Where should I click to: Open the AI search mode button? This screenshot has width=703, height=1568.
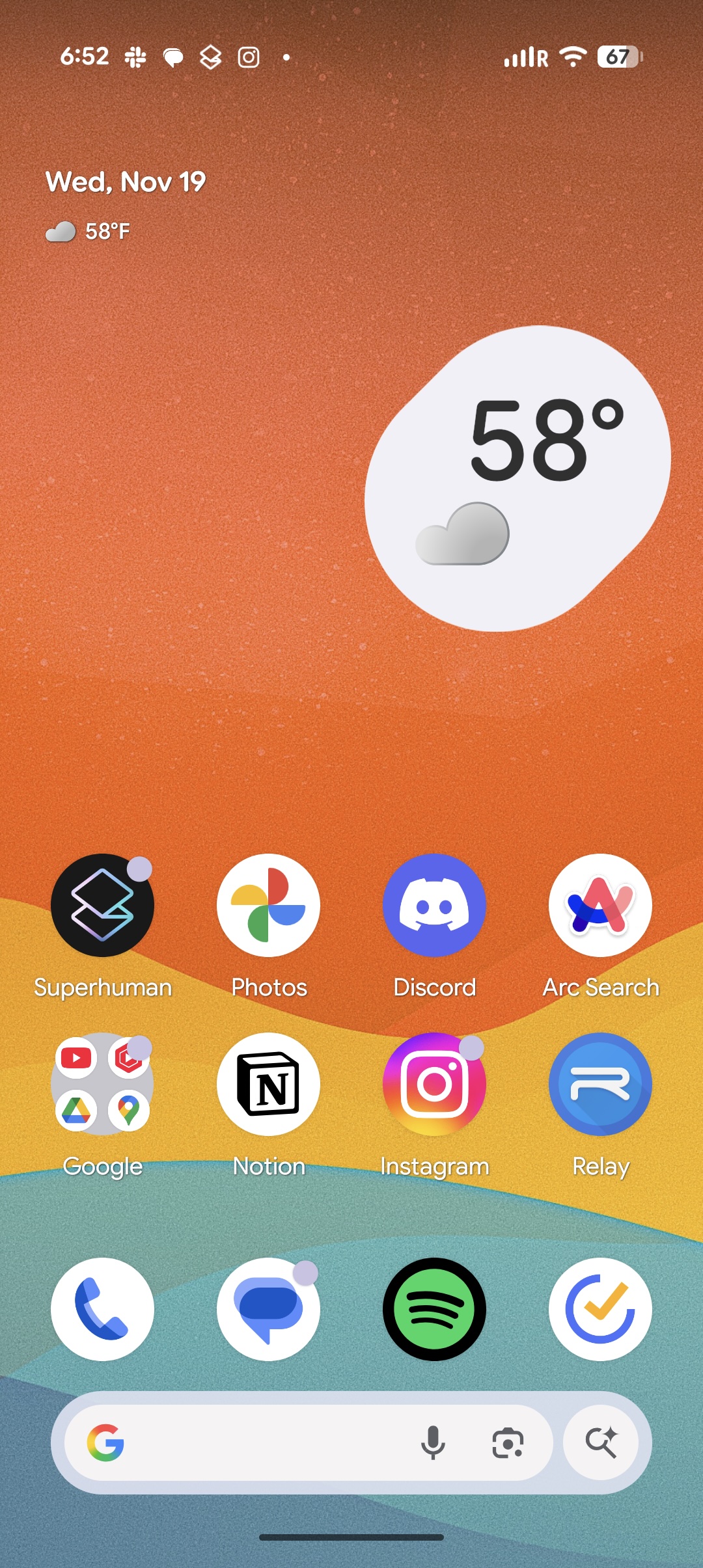pyautogui.click(x=600, y=1443)
